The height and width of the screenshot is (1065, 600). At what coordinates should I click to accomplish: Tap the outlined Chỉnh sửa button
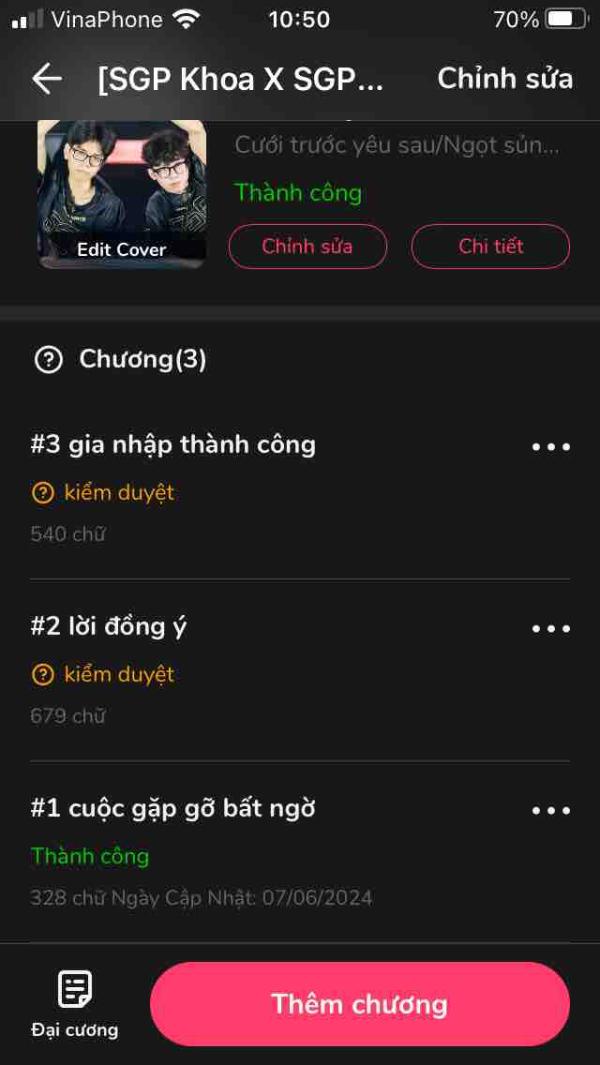pyautogui.click(x=307, y=246)
